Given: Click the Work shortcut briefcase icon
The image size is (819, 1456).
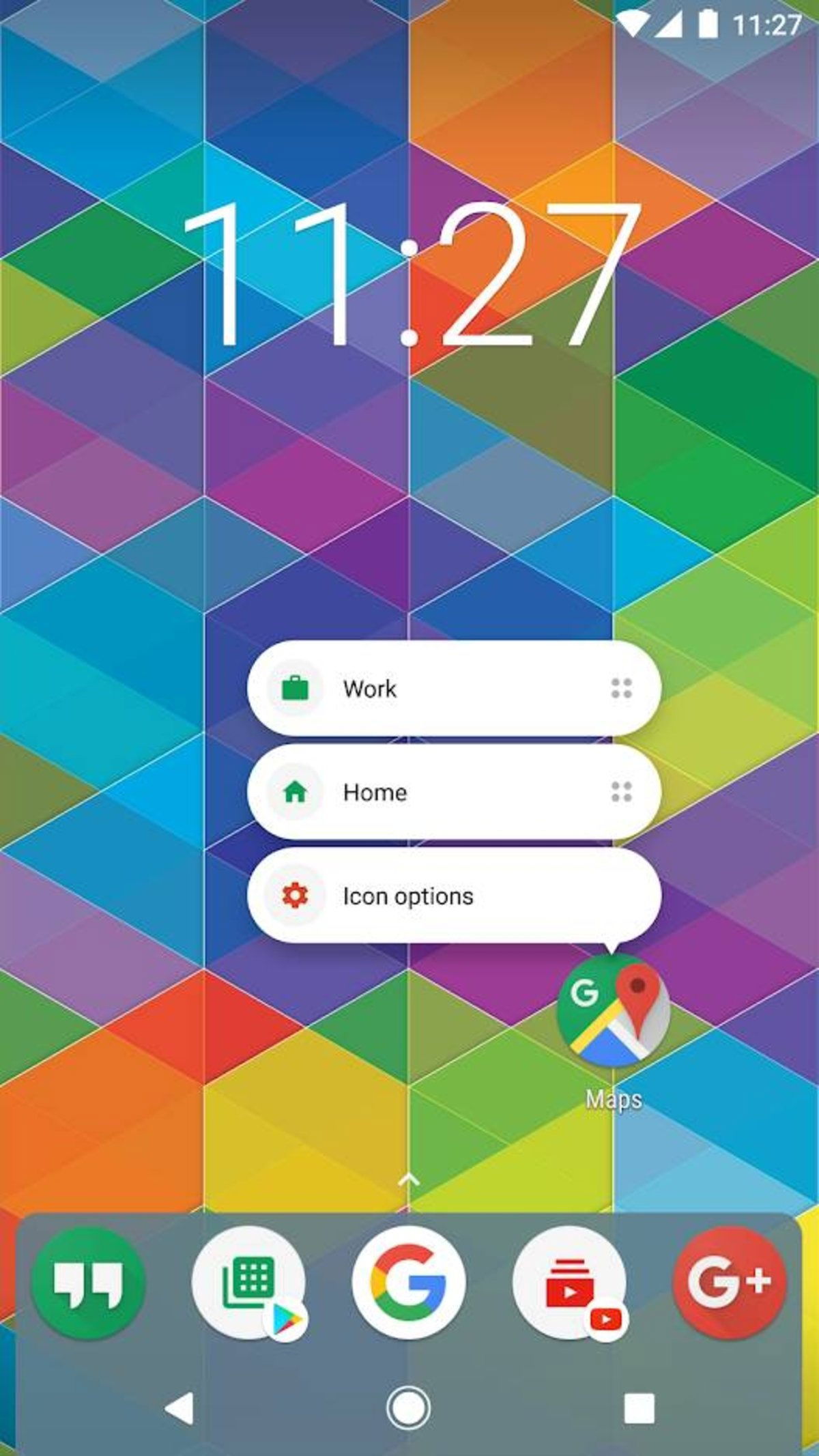Looking at the screenshot, I should pyautogui.click(x=295, y=688).
